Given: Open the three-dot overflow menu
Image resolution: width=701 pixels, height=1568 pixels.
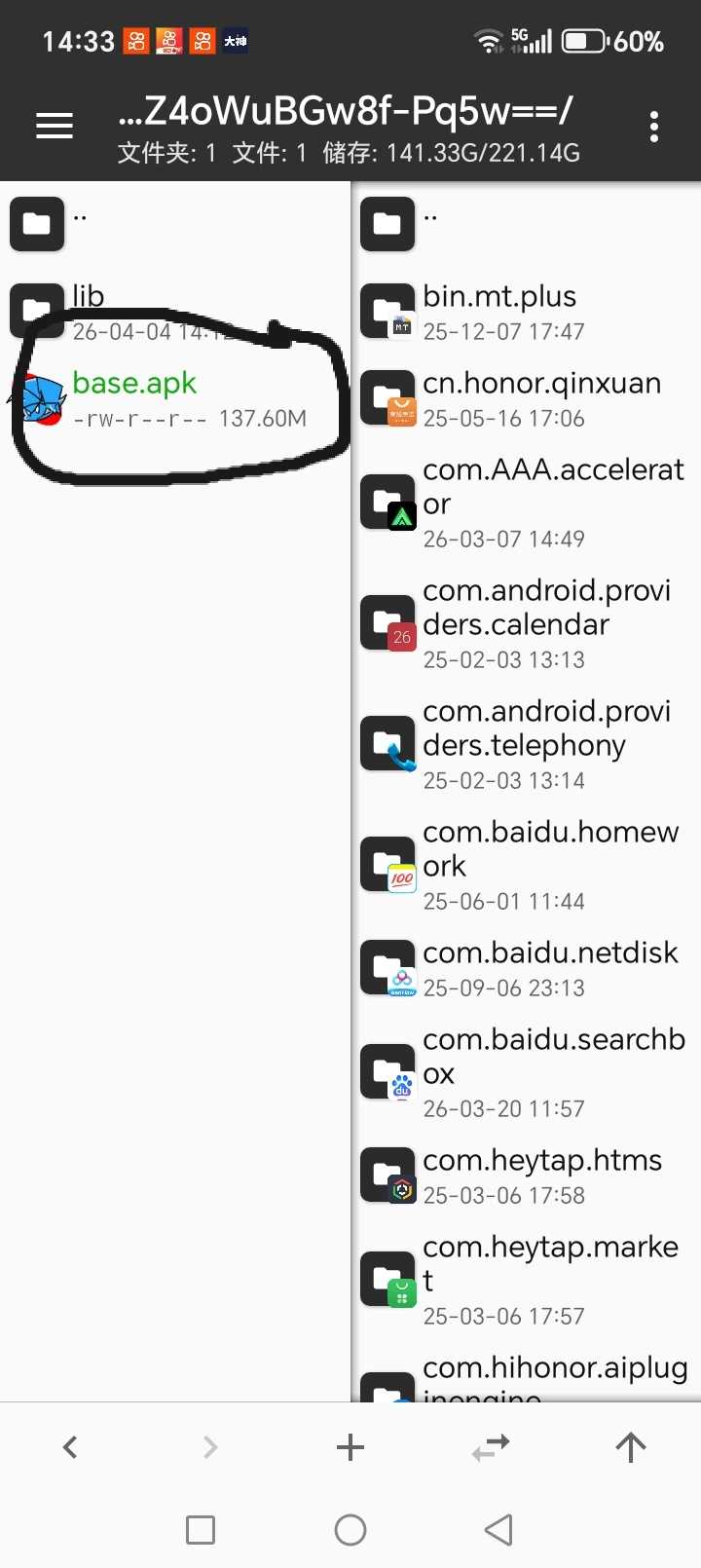Looking at the screenshot, I should coord(653,127).
